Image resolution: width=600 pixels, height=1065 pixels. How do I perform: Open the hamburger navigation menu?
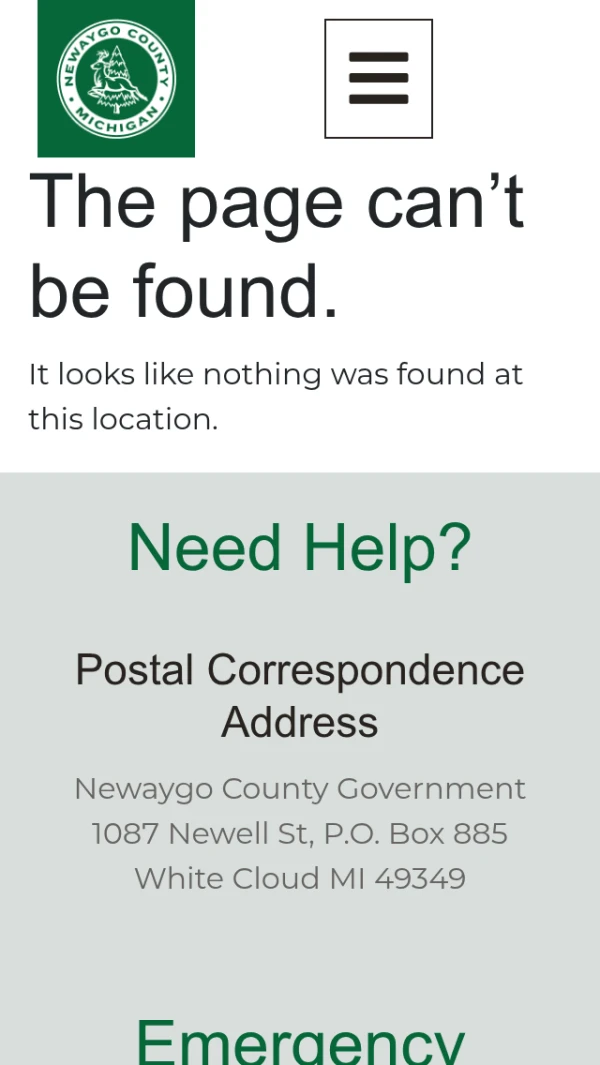[x=378, y=78]
